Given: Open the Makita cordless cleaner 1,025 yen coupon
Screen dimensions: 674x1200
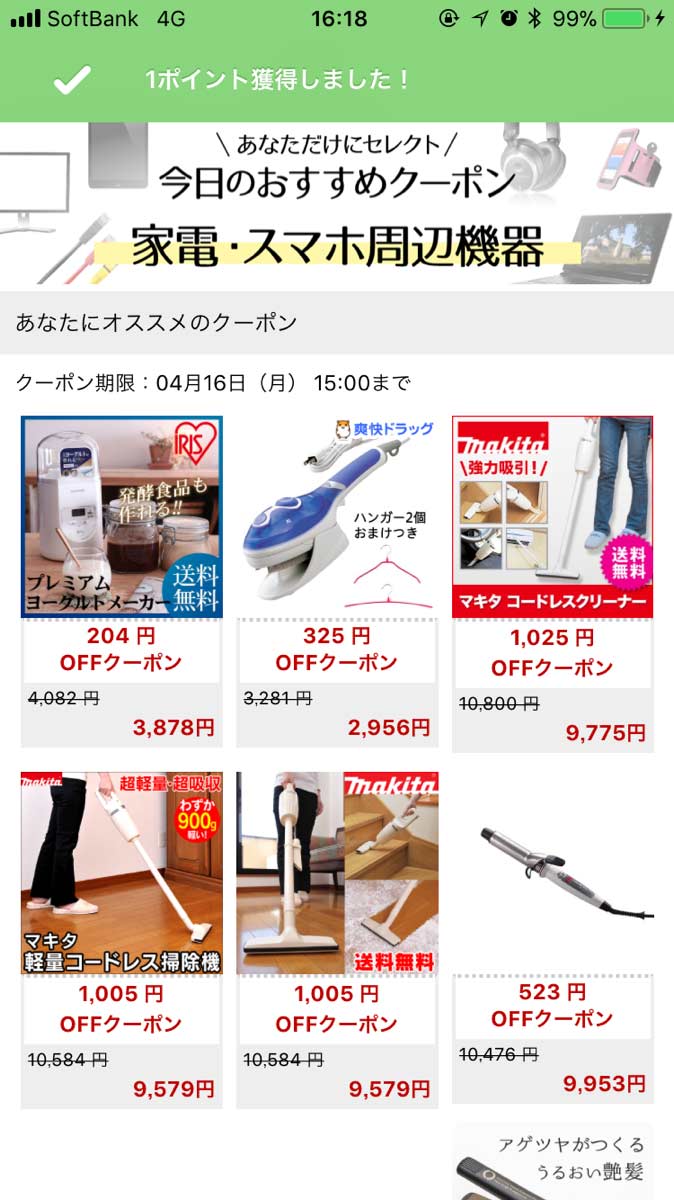Looking at the screenshot, I should click(x=553, y=582).
